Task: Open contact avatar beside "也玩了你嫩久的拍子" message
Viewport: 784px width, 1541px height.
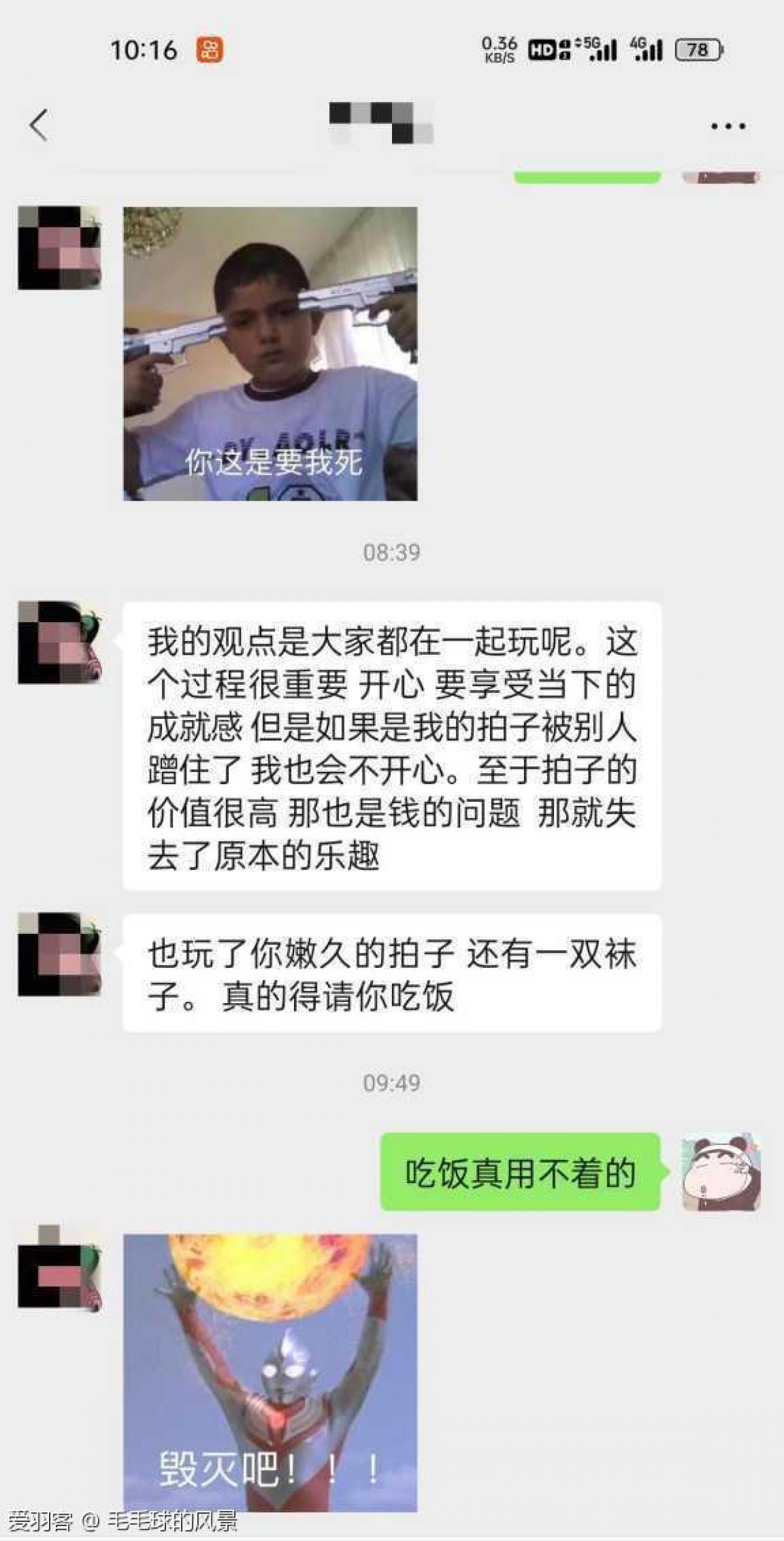Action: [x=59, y=955]
